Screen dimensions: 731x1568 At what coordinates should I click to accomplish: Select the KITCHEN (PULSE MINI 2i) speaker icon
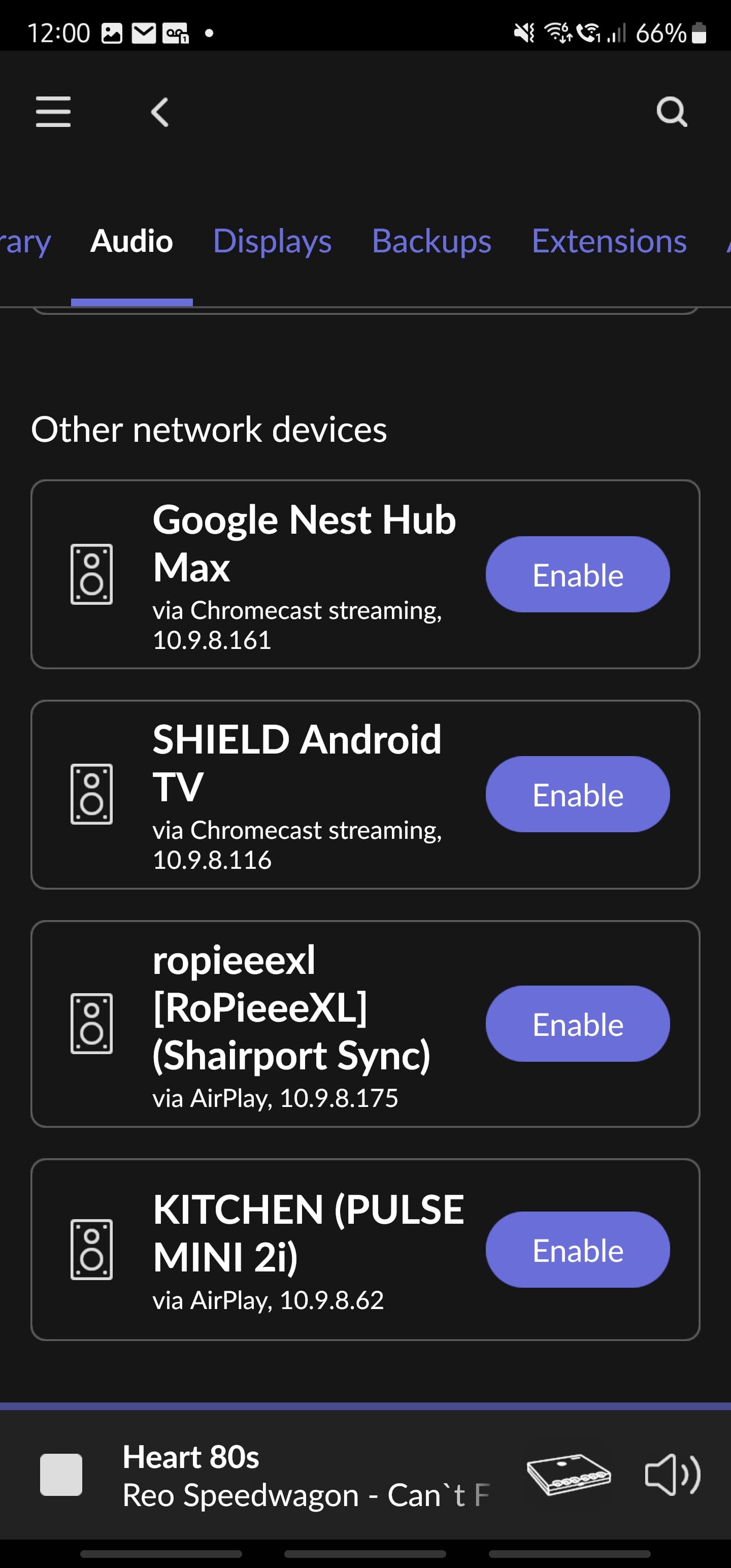coord(91,1249)
